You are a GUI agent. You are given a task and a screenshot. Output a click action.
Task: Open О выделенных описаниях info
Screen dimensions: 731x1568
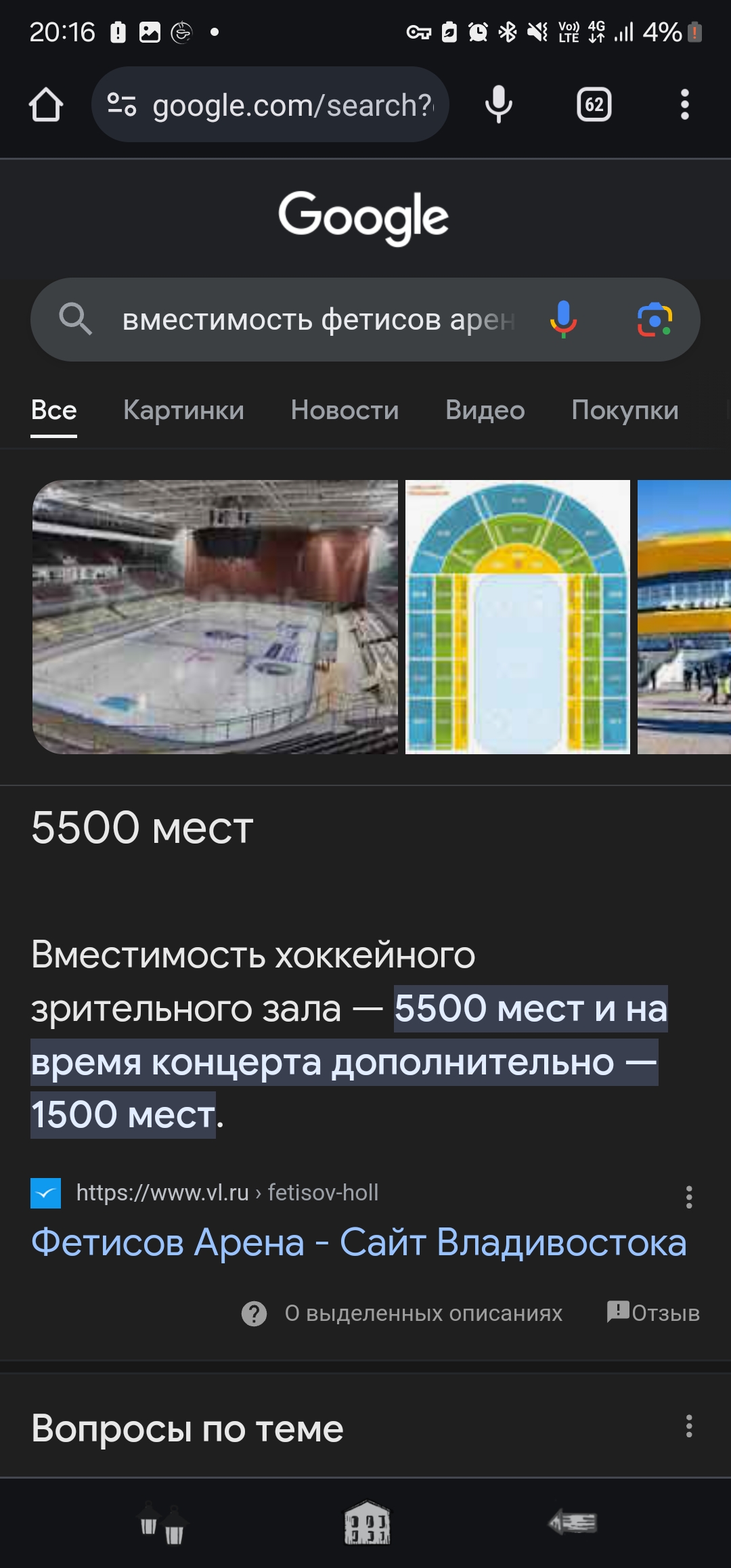coord(402,1313)
